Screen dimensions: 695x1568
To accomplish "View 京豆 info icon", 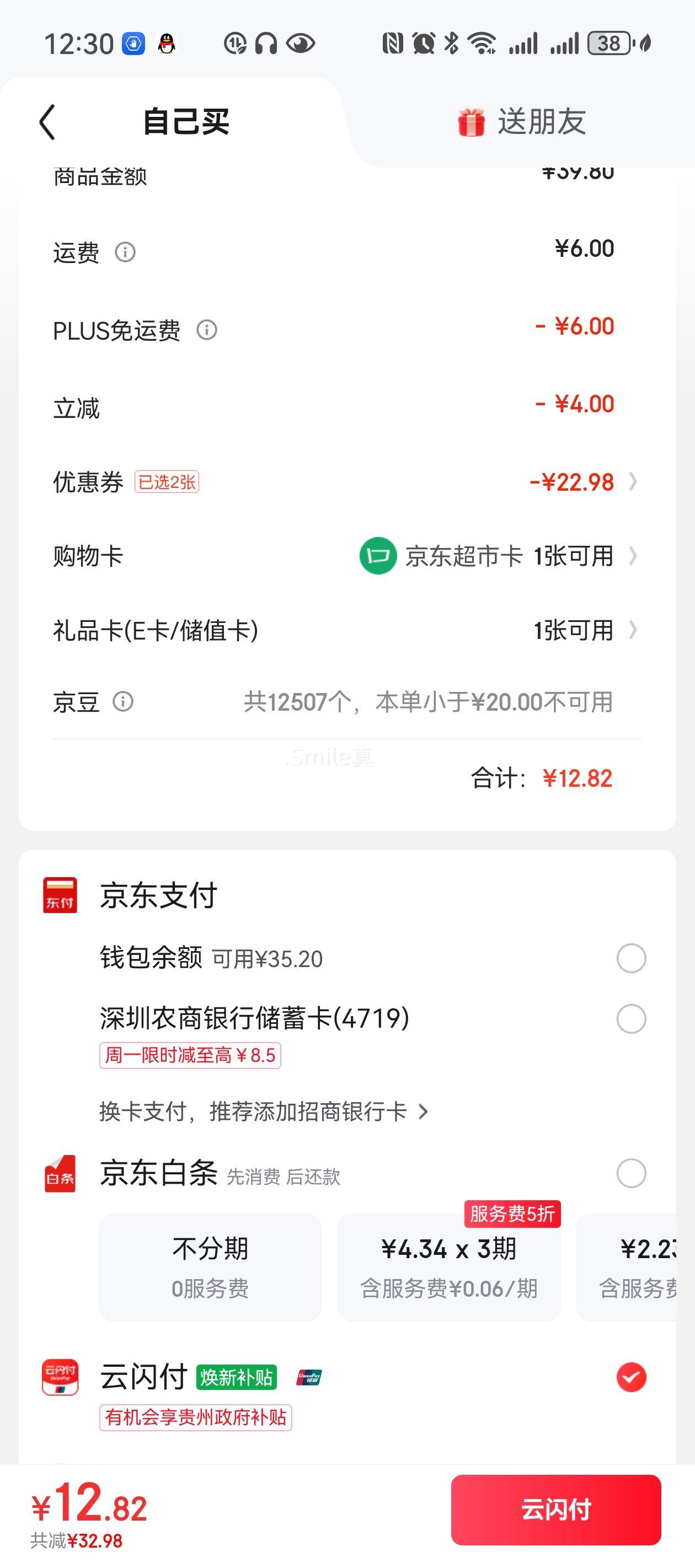I will (123, 701).
